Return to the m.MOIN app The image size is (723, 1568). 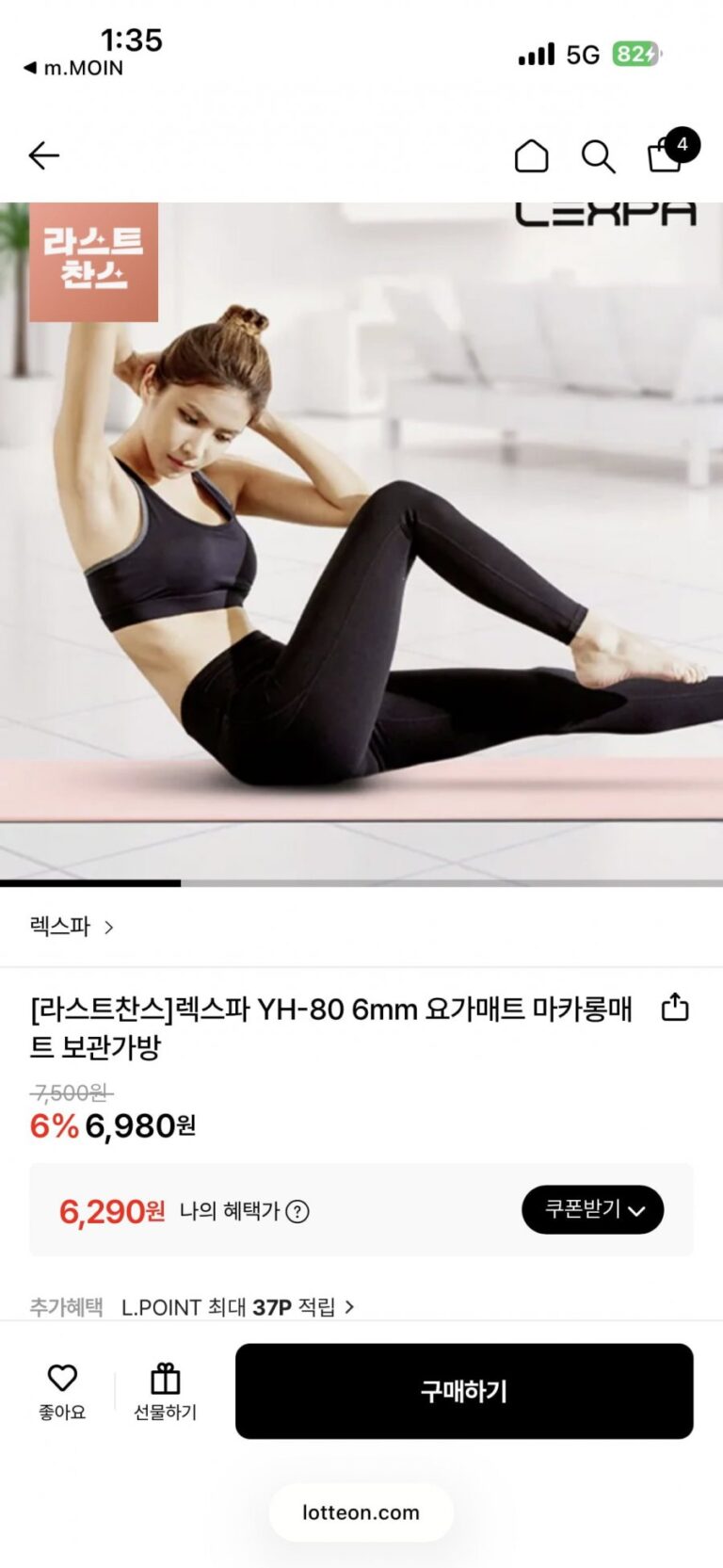click(73, 68)
